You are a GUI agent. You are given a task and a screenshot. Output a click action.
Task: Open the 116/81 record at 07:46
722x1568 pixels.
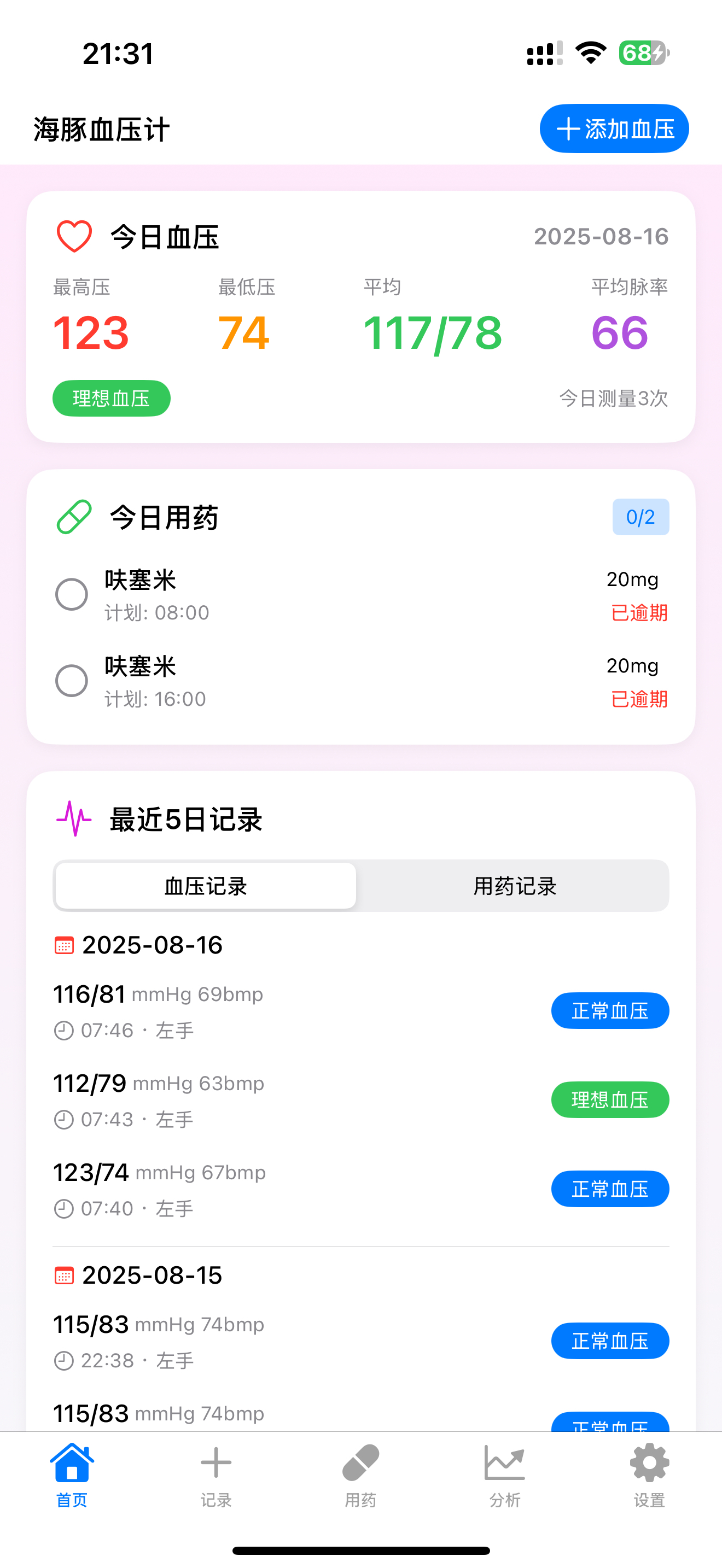[x=243, y=1010]
